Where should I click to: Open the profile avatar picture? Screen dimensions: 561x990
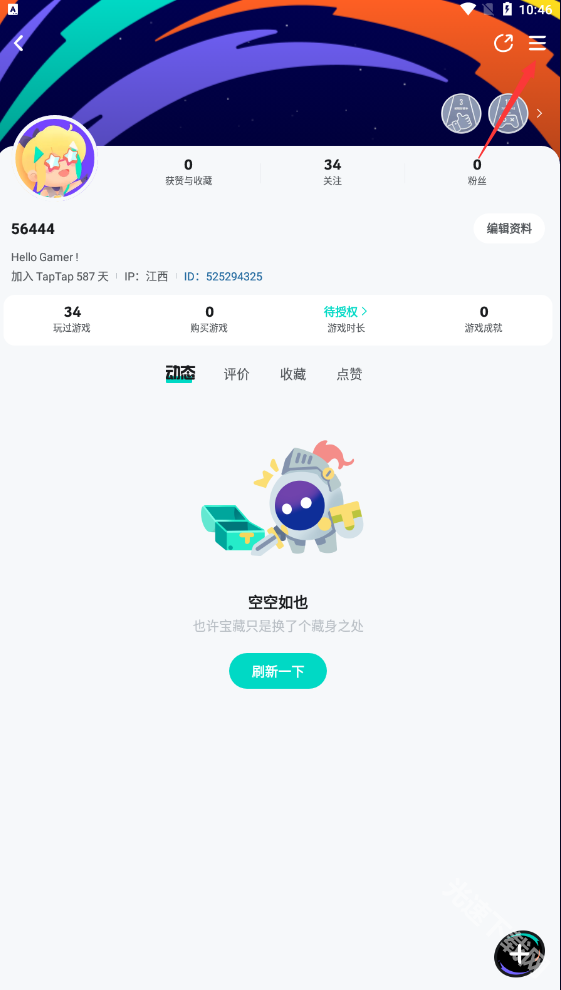click(x=55, y=158)
